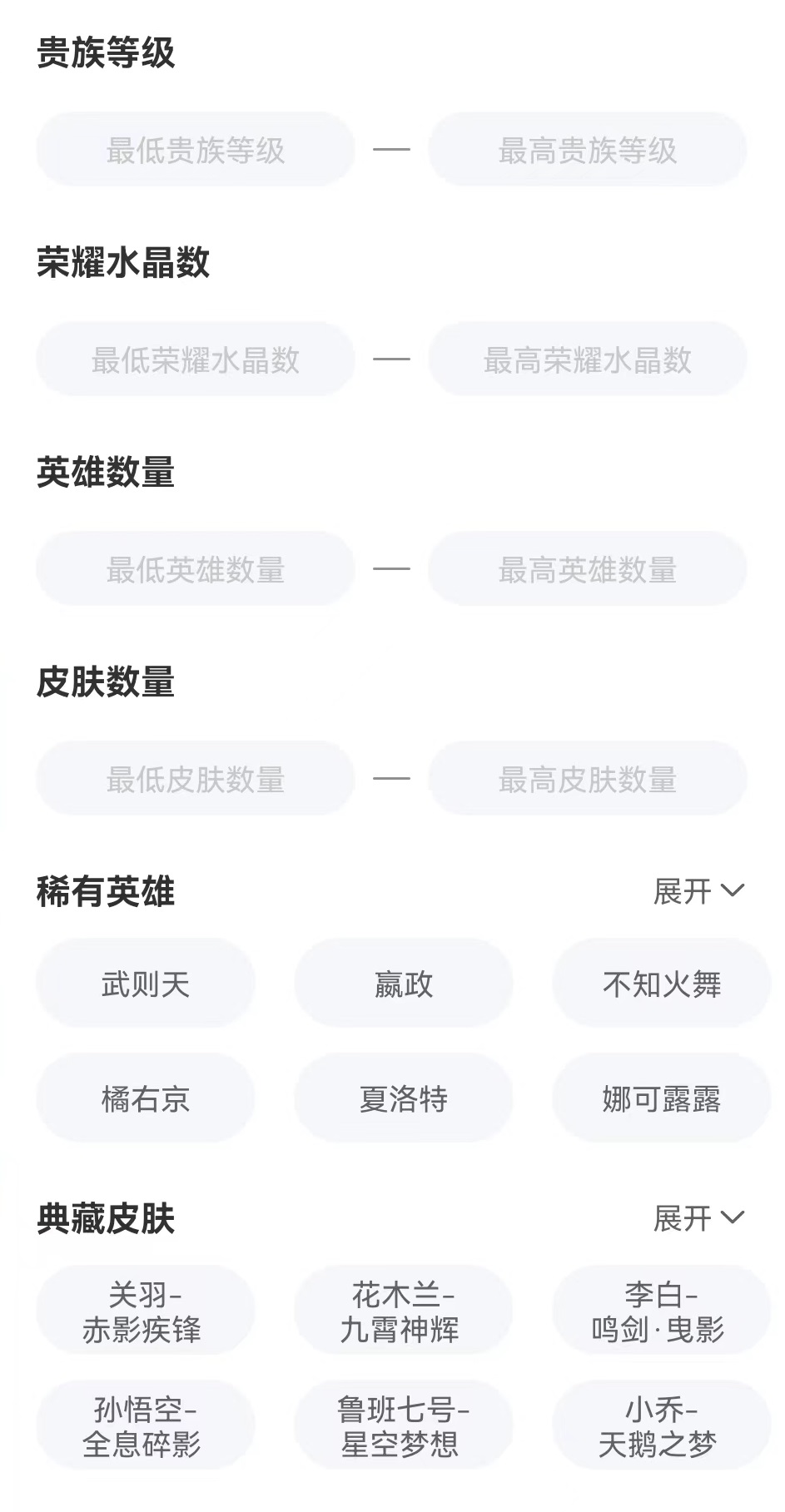Select the 最低皮肤数量 field
Image resolution: width=785 pixels, height=1512 pixels.
[x=196, y=779]
